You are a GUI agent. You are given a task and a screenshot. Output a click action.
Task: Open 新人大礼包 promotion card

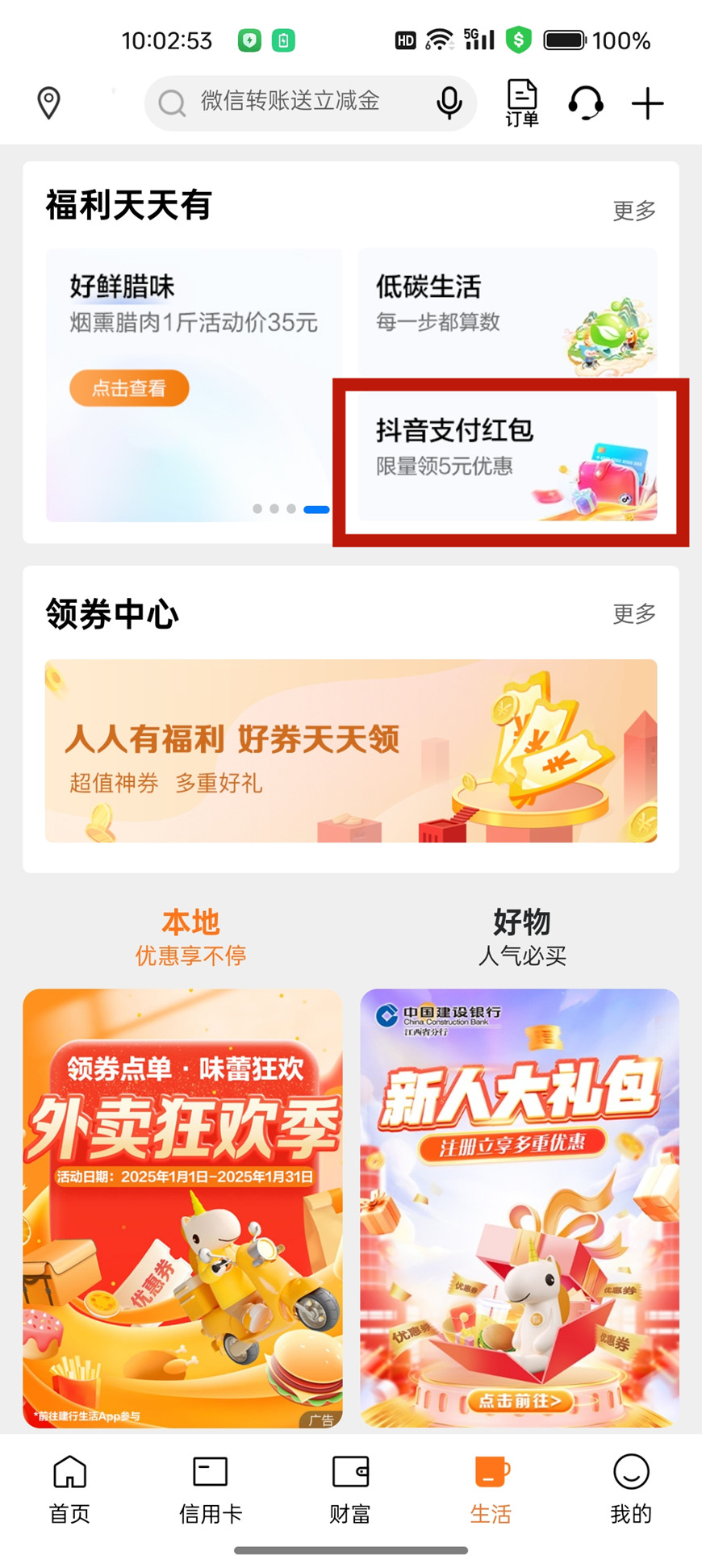point(520,1207)
